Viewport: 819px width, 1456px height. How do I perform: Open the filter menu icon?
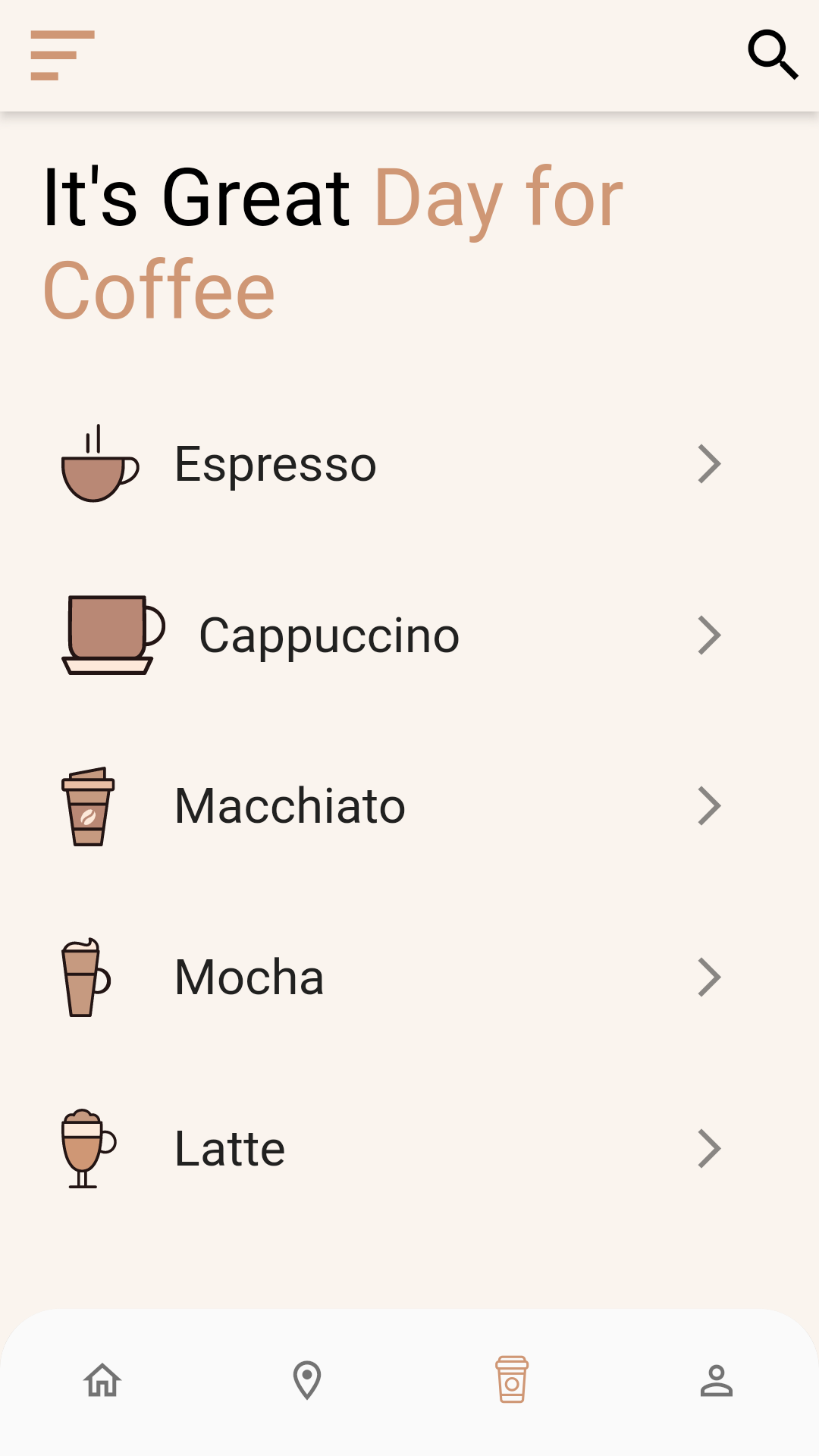[x=61, y=54]
